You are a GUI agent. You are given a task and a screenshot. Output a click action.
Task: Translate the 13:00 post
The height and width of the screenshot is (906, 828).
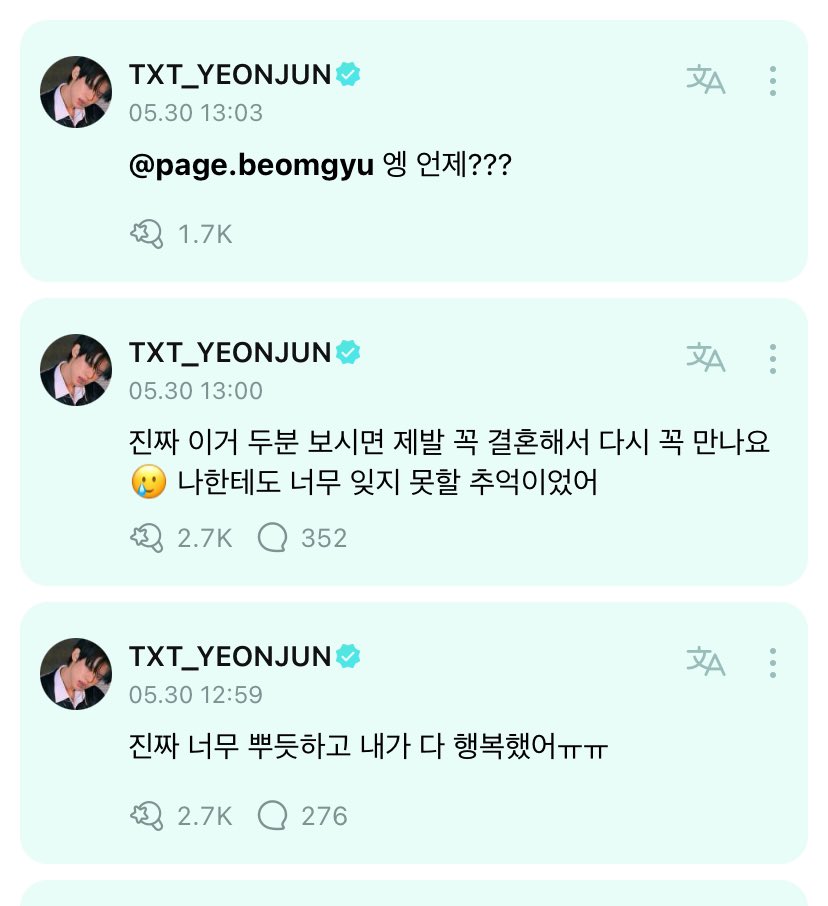click(705, 356)
